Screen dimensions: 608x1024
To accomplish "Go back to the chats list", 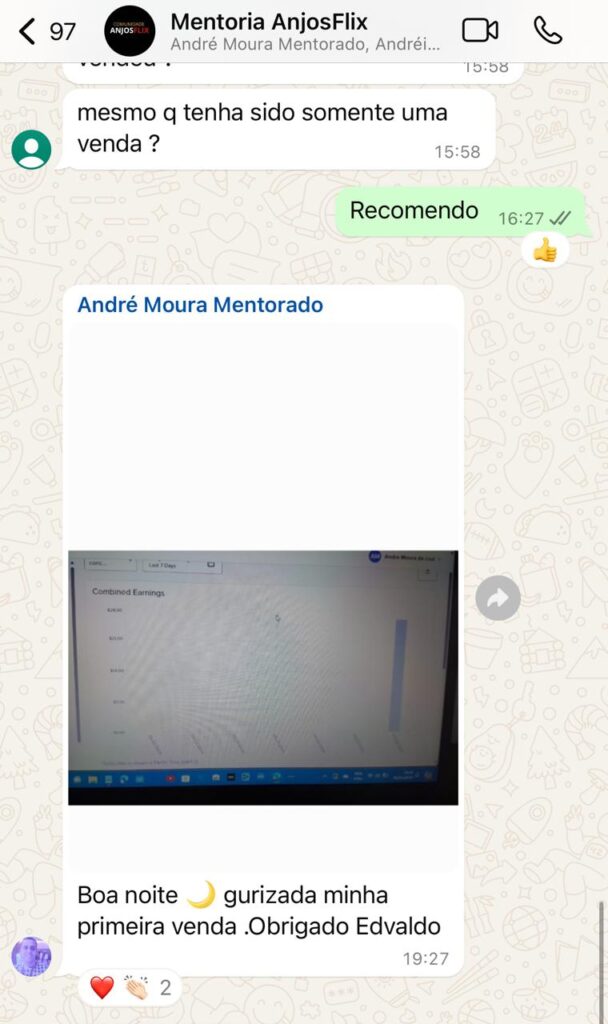I will coord(46,31).
